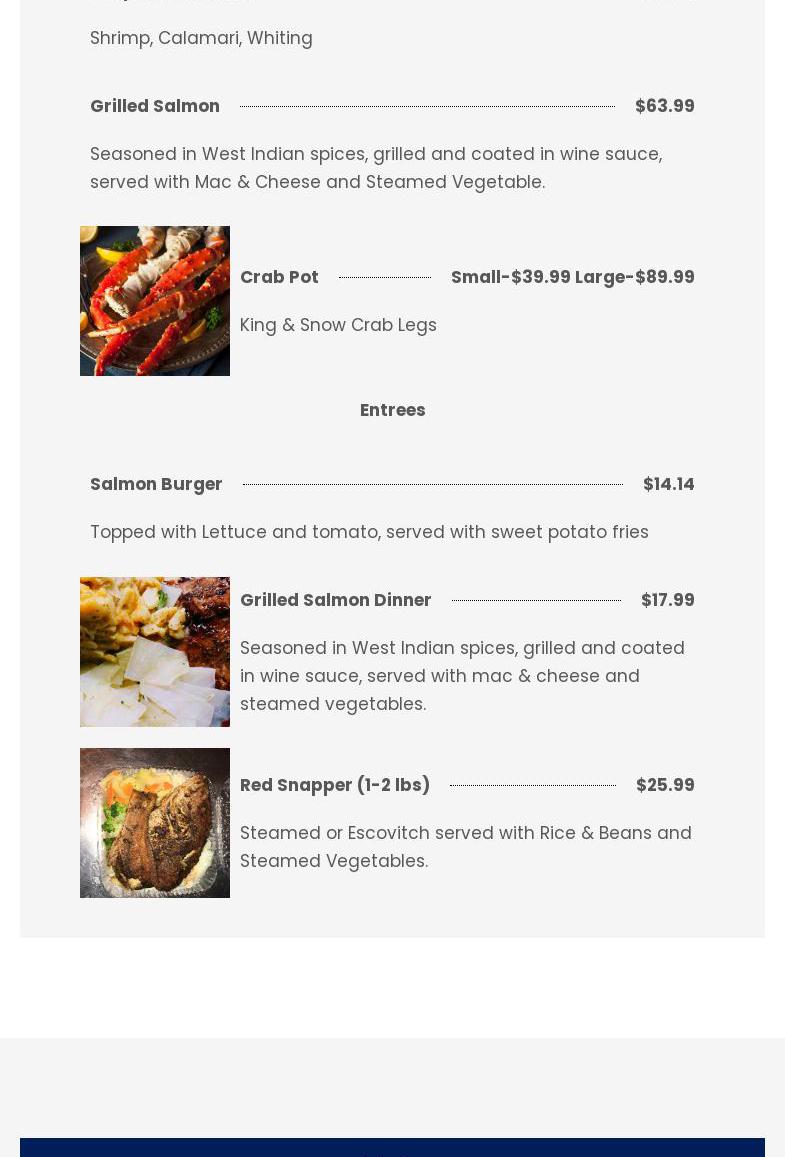
Task: Open the Crab Pot photo
Action: tap(155, 301)
